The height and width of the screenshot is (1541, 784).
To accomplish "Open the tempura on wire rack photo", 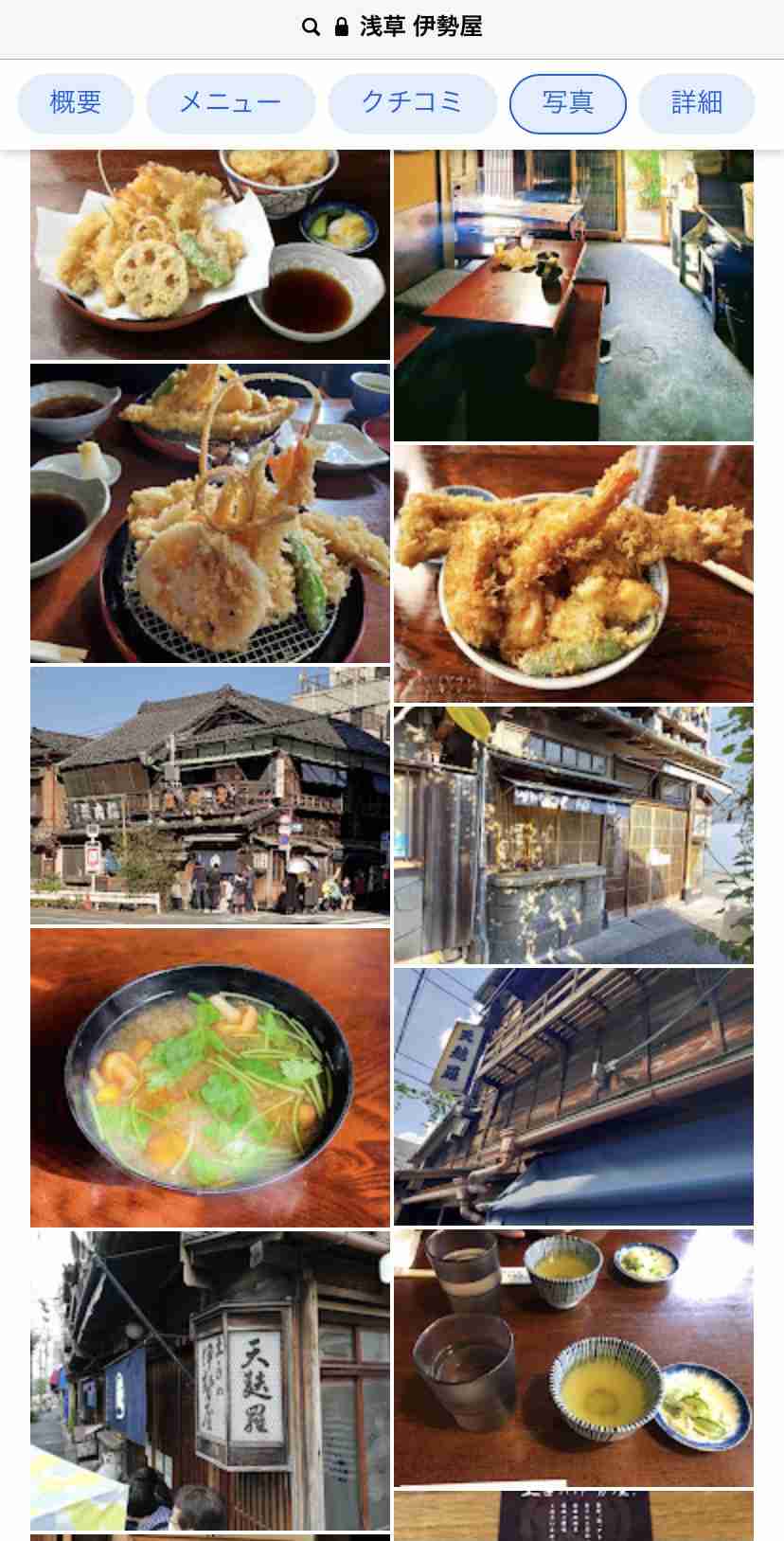I will 209,512.
